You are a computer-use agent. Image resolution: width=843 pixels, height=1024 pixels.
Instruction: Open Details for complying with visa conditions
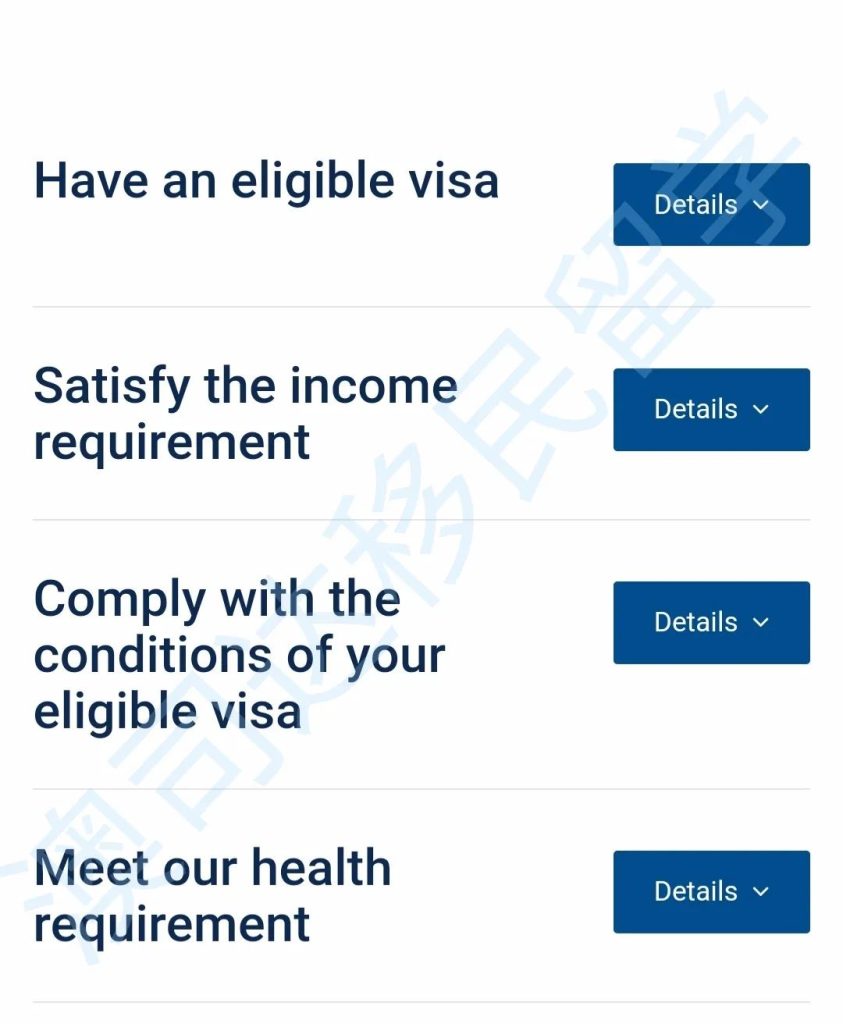[x=711, y=623]
